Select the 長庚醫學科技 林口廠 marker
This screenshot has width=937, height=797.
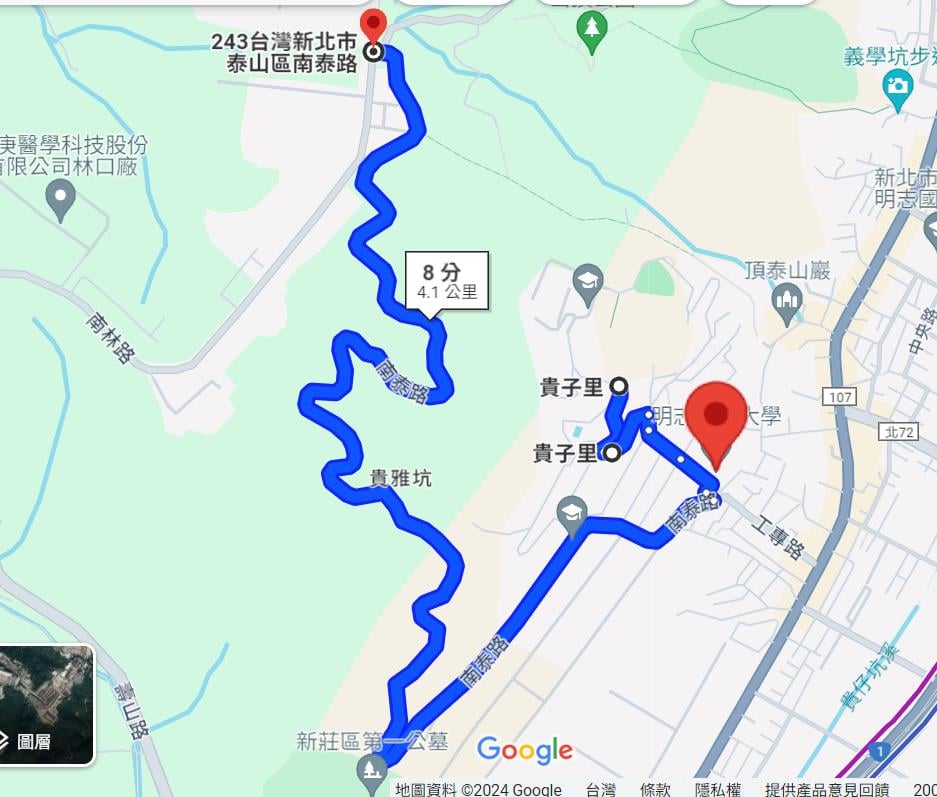[61, 196]
